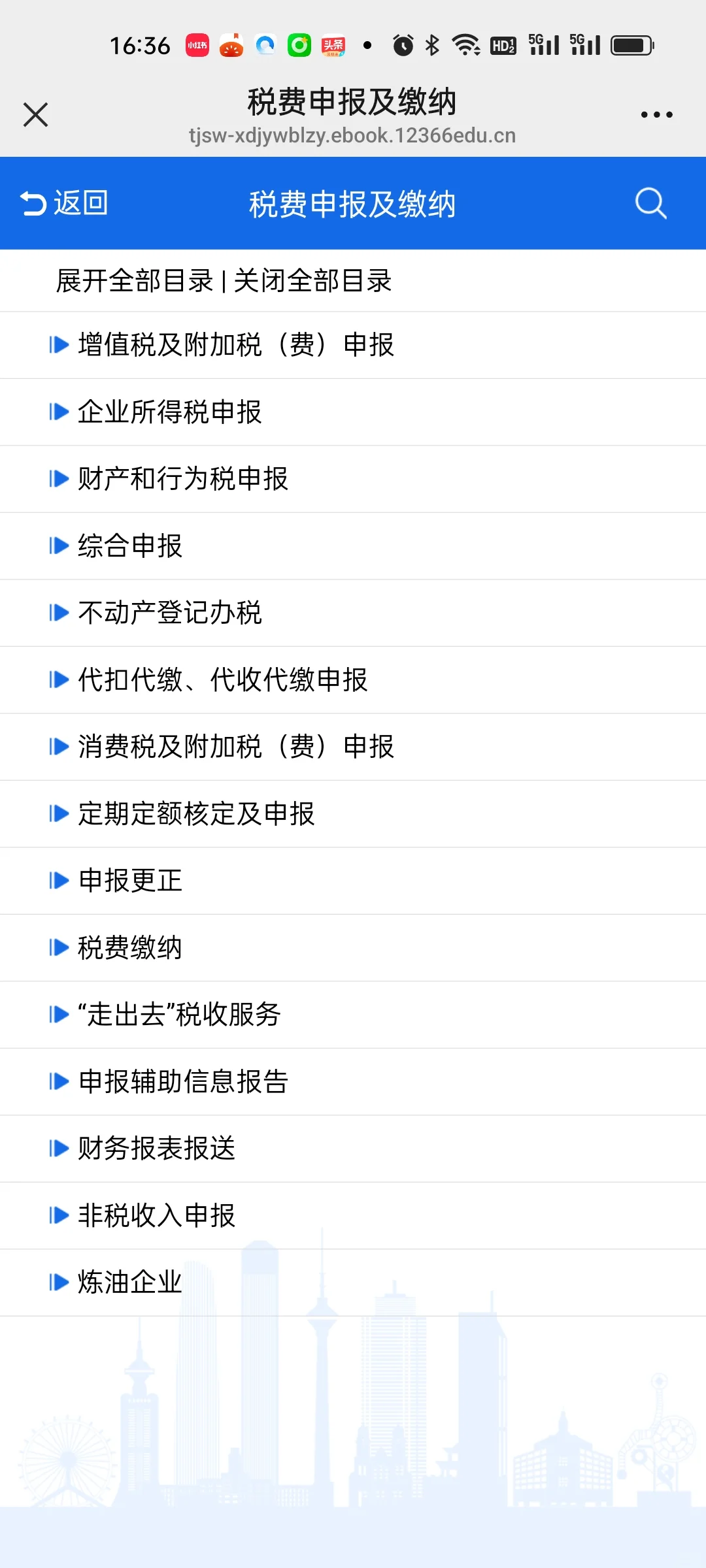Open the search magnifier icon
This screenshot has height=1568, width=706.
click(x=651, y=203)
